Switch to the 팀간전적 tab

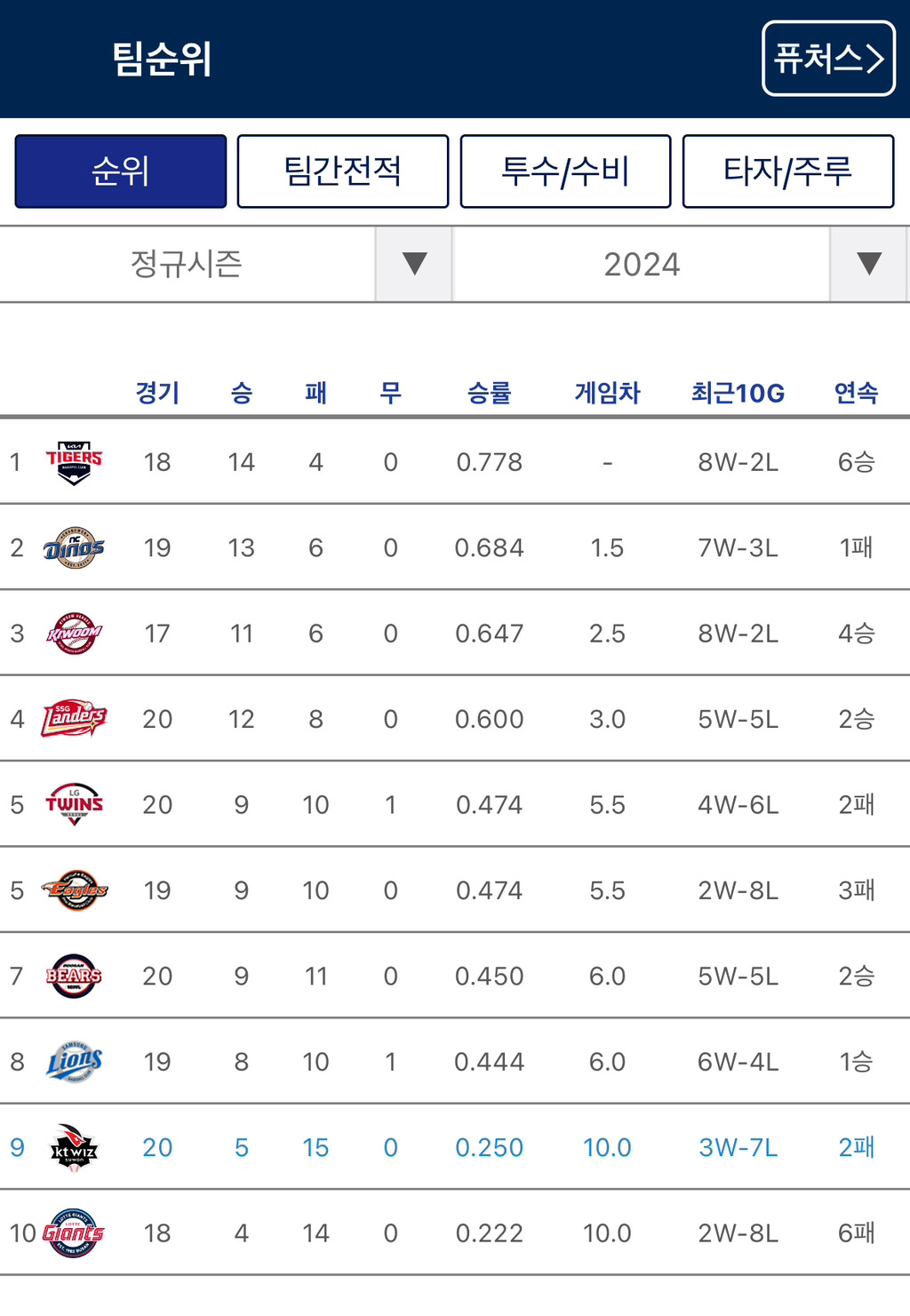coord(342,171)
